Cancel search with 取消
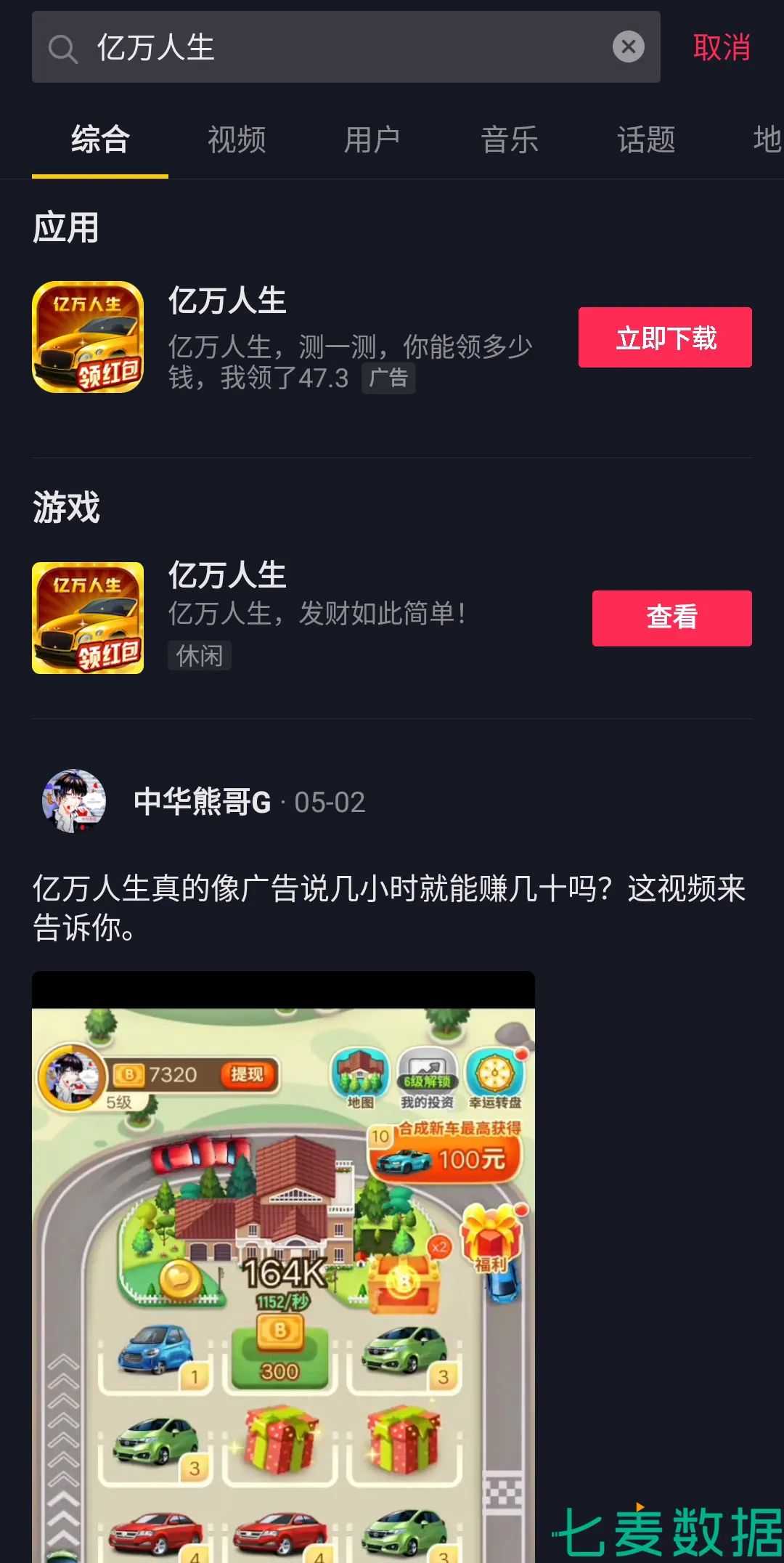The image size is (784, 1563). point(721,47)
